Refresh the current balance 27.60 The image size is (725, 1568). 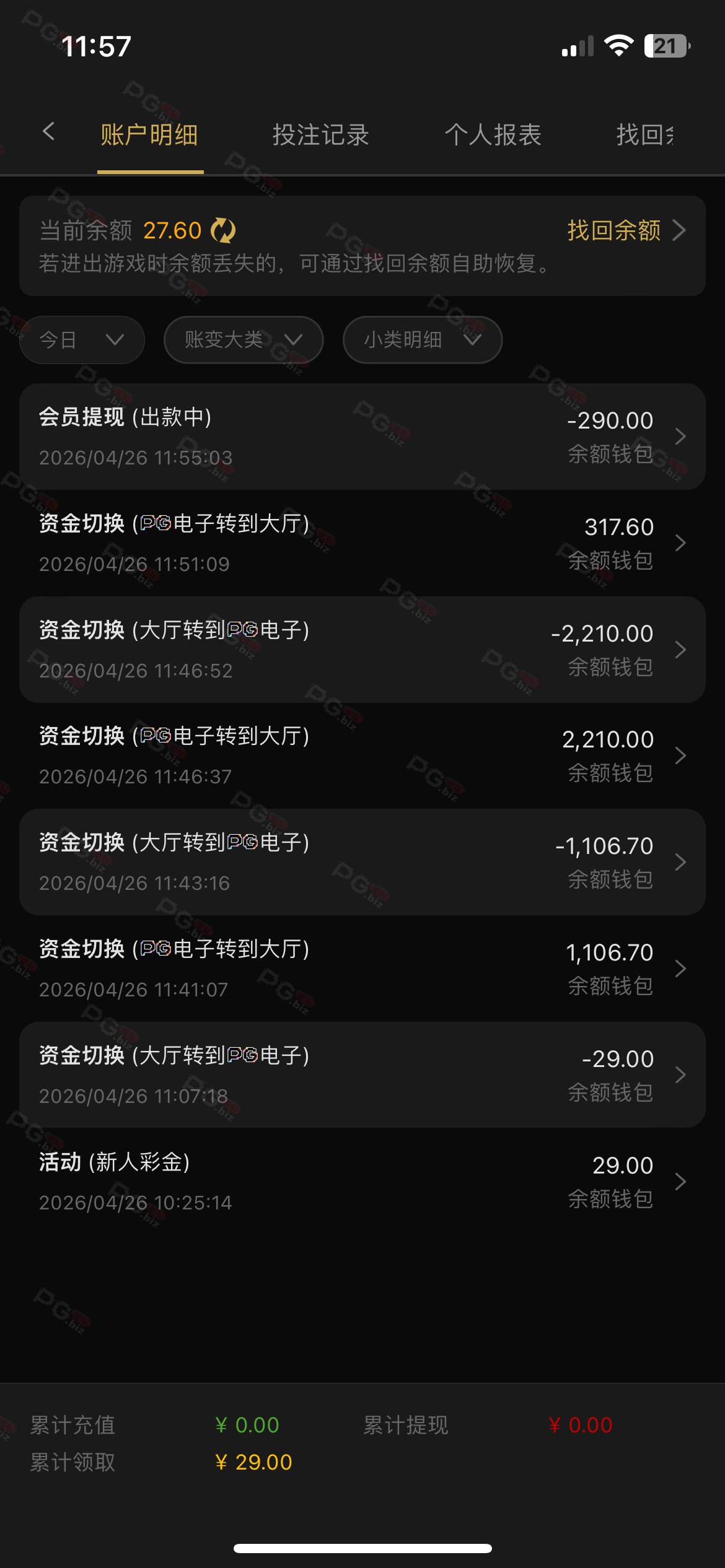223,231
